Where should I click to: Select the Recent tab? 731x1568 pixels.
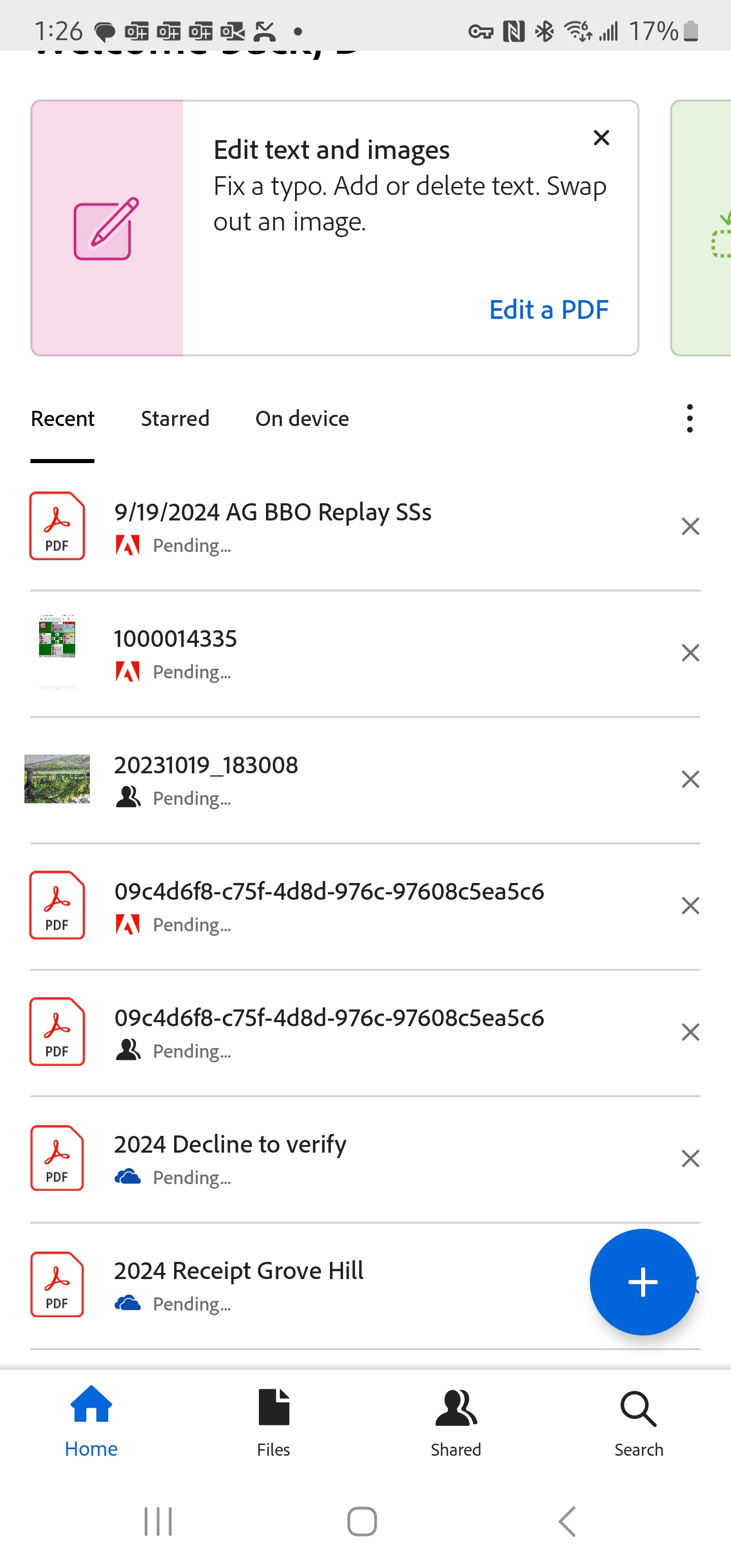[62, 419]
